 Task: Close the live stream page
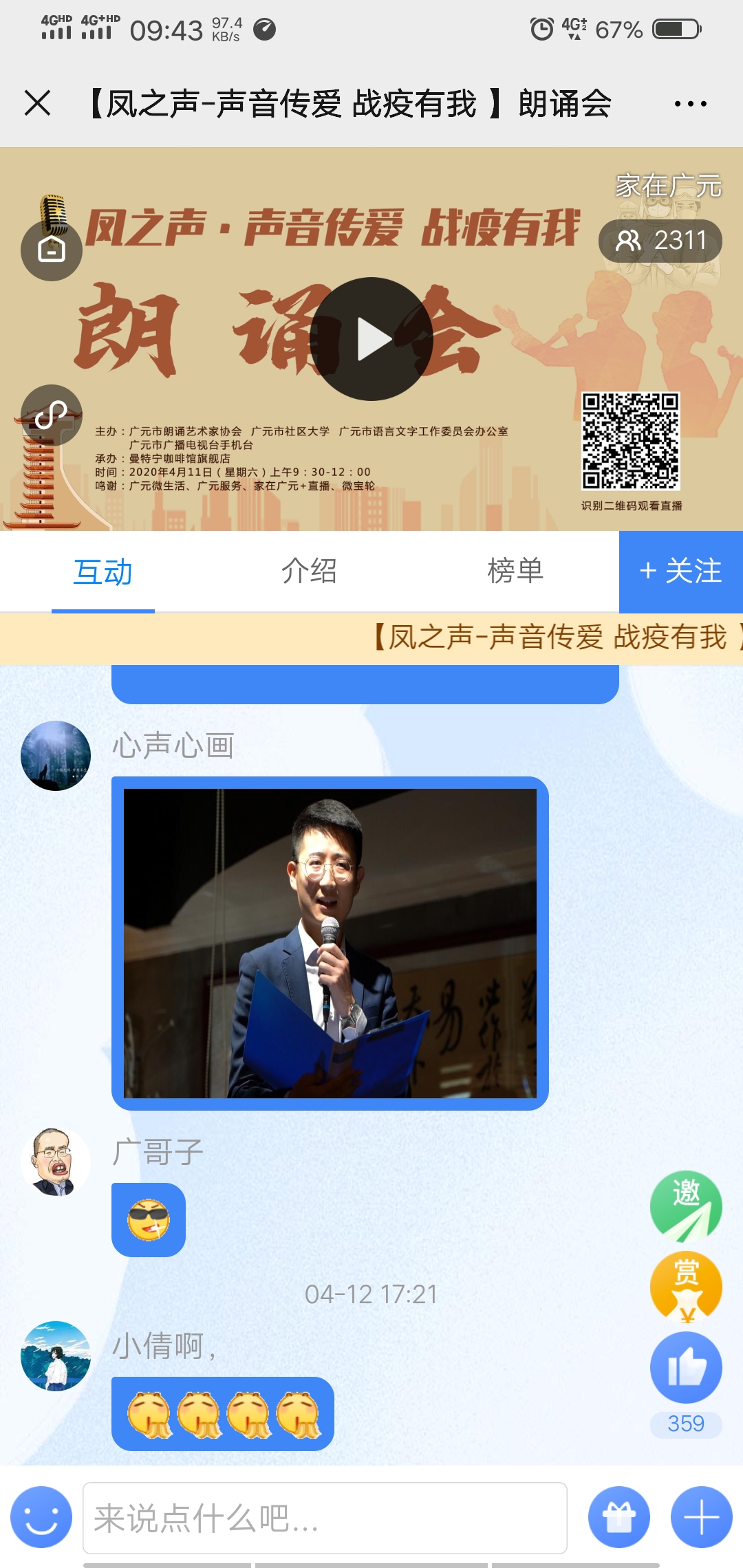tap(37, 104)
